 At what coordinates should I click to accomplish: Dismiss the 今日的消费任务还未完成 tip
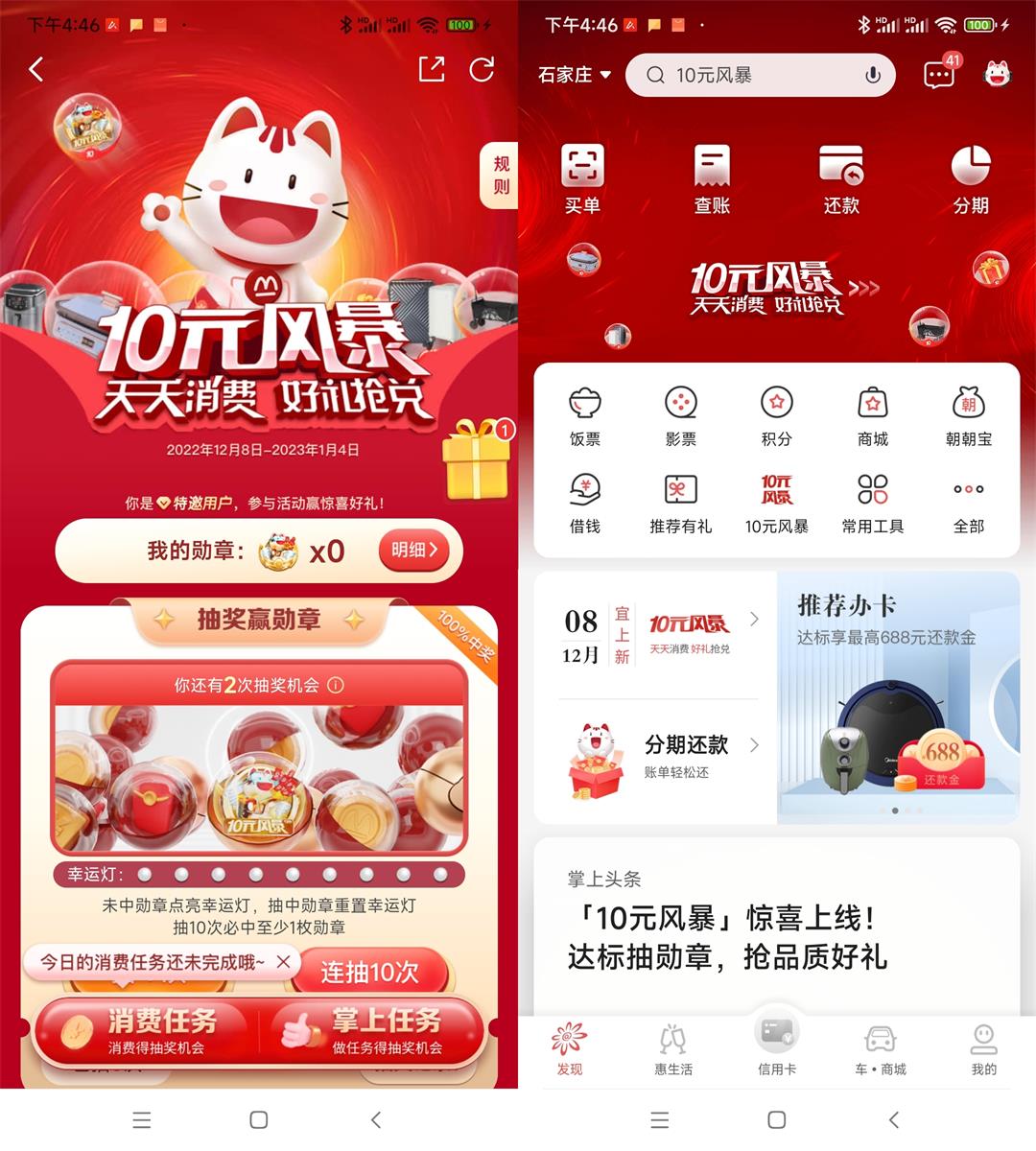(x=283, y=961)
